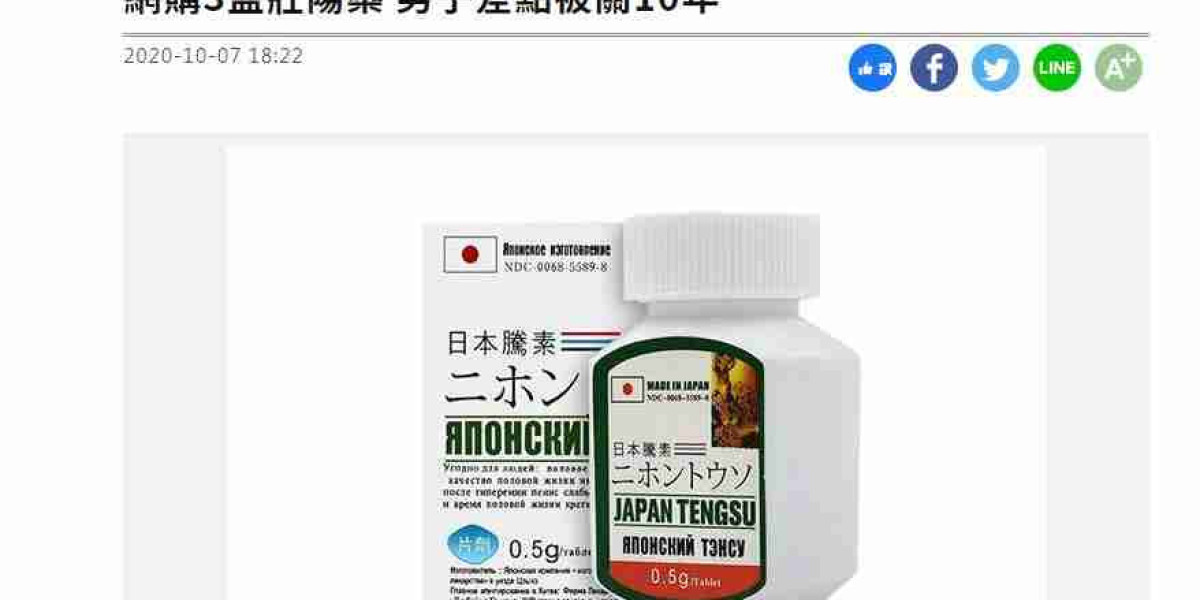Share the article on Facebook
Viewport: 1200px width, 600px height.
pyautogui.click(x=934, y=68)
